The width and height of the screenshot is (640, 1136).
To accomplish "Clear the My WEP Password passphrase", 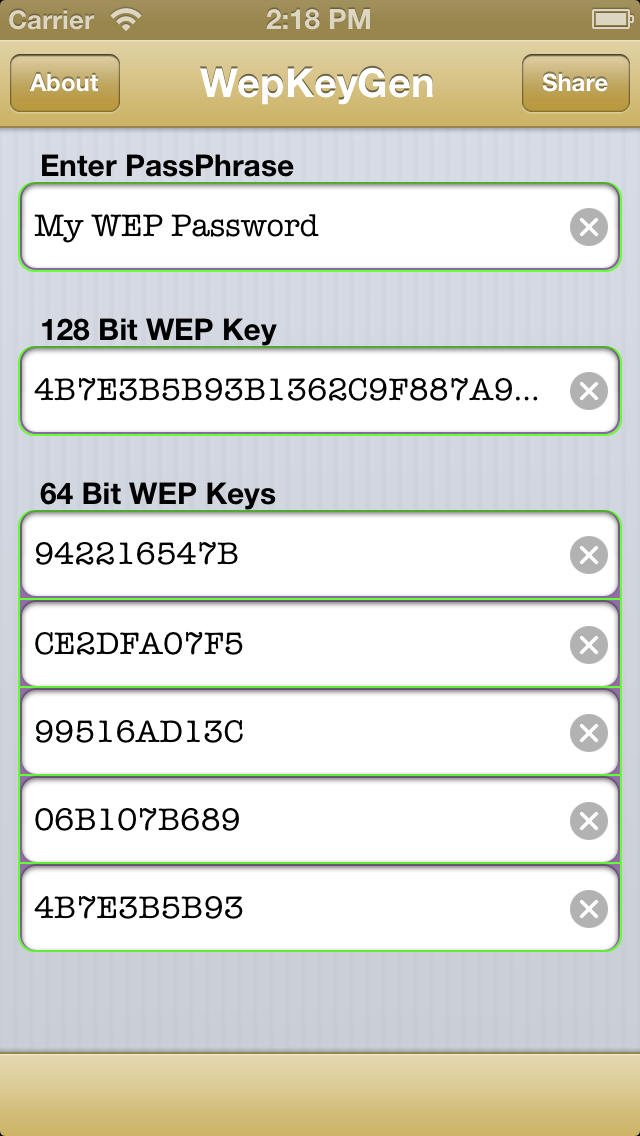I will point(589,227).
